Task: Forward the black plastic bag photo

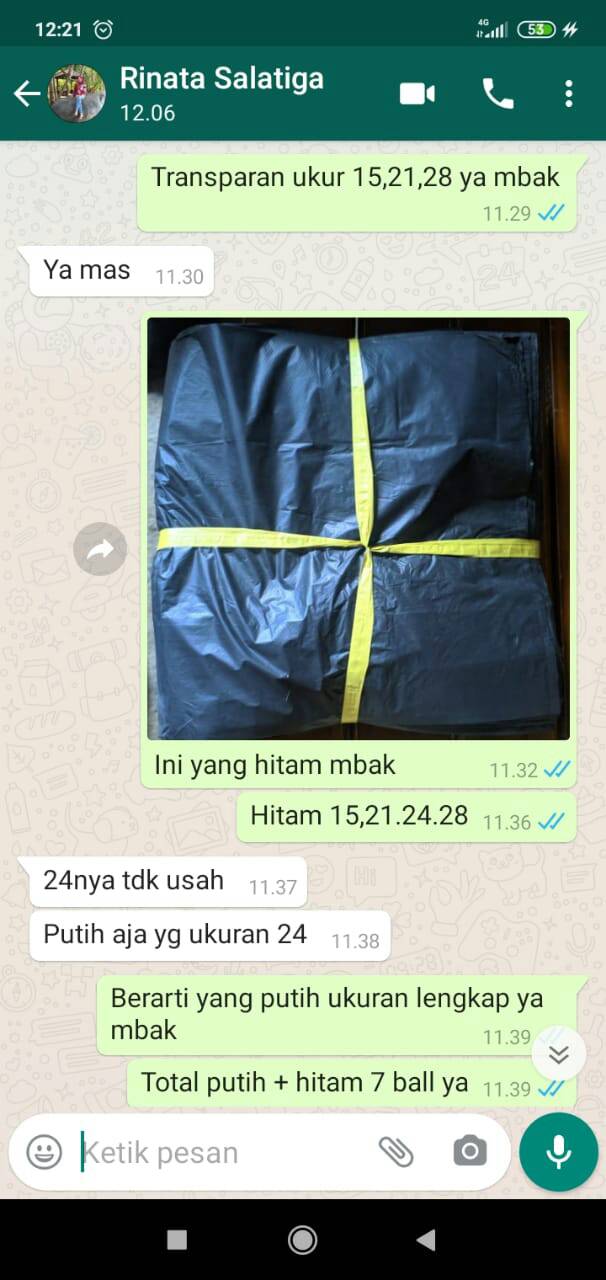Action: [100, 548]
